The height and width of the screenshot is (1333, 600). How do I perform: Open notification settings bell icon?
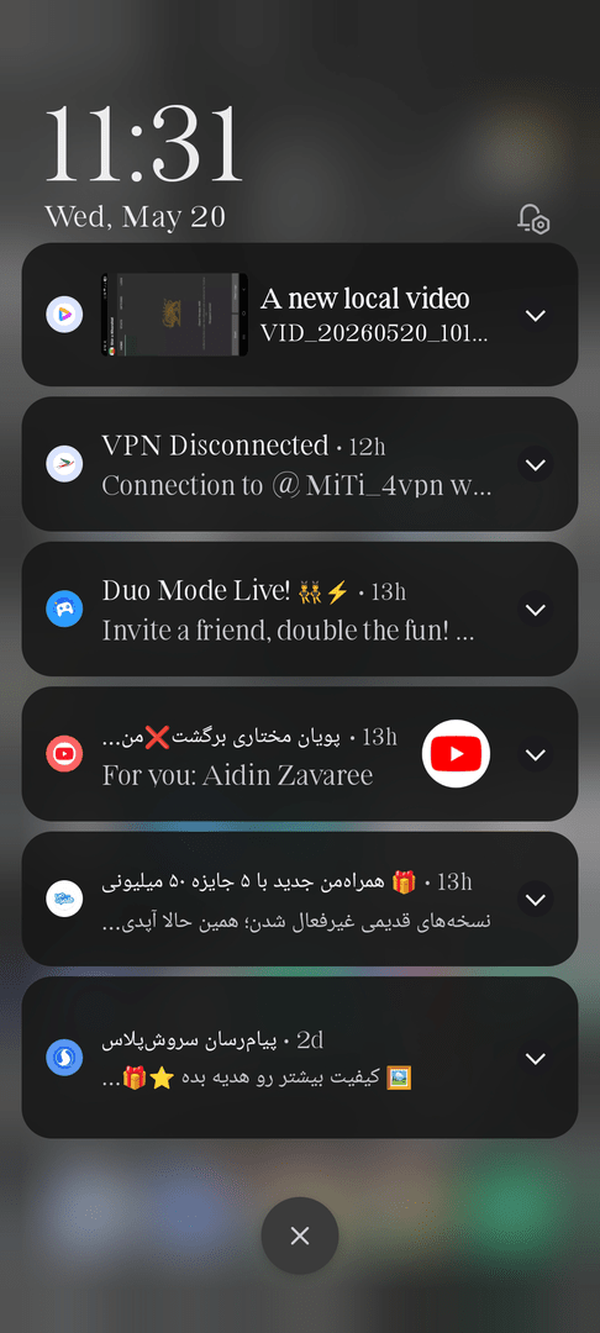click(533, 218)
